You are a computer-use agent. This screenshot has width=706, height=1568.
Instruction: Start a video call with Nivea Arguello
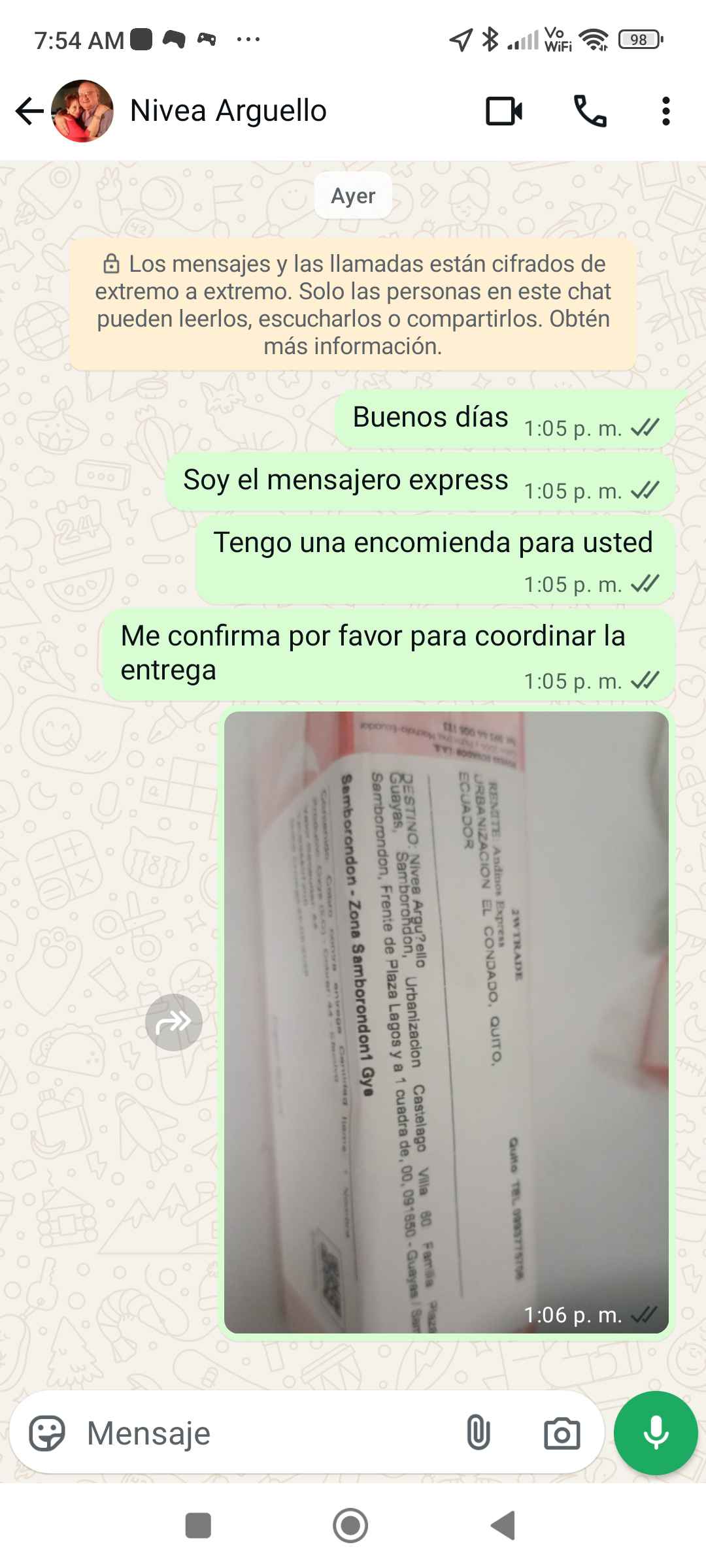point(504,111)
